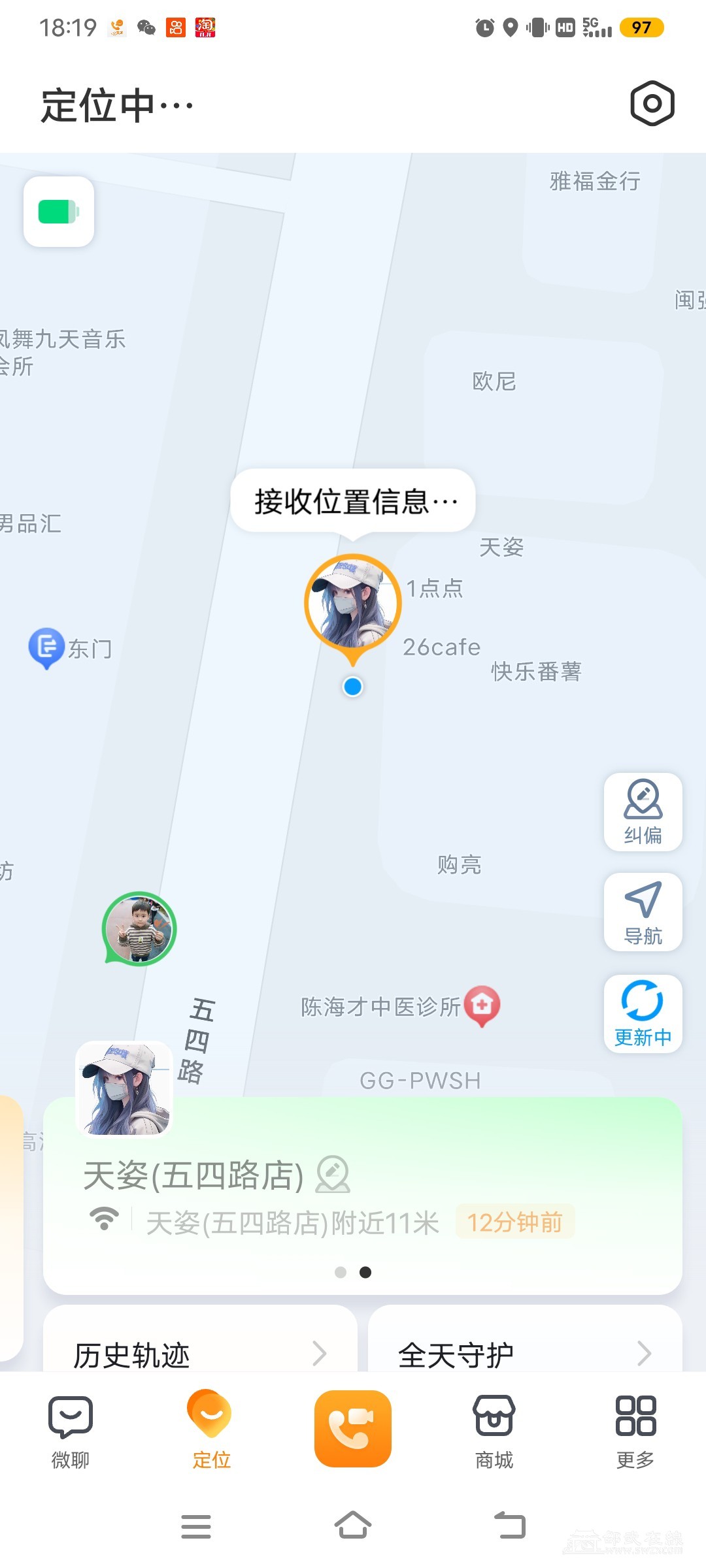Open 历史轨迹 history track

click(x=200, y=1354)
